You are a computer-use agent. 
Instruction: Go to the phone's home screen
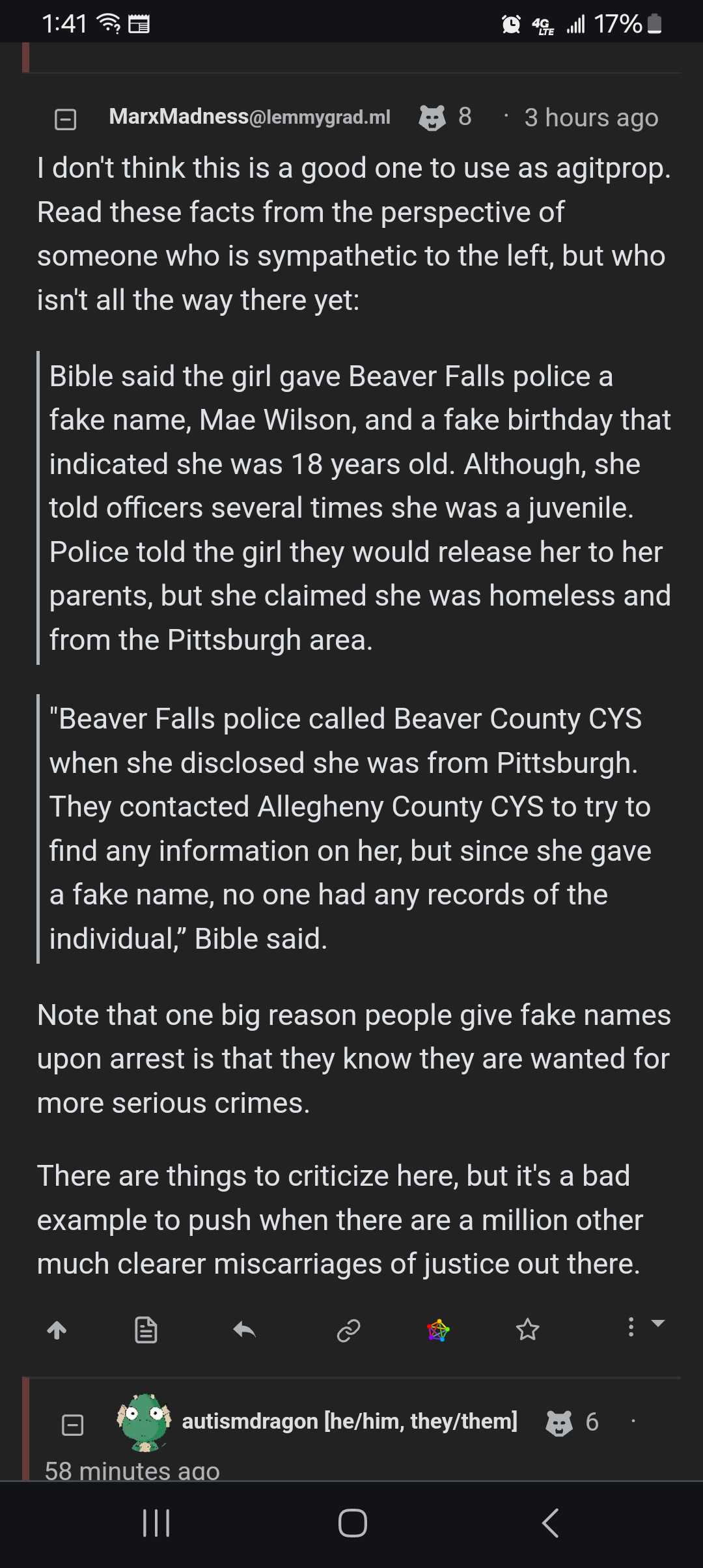(x=352, y=1523)
